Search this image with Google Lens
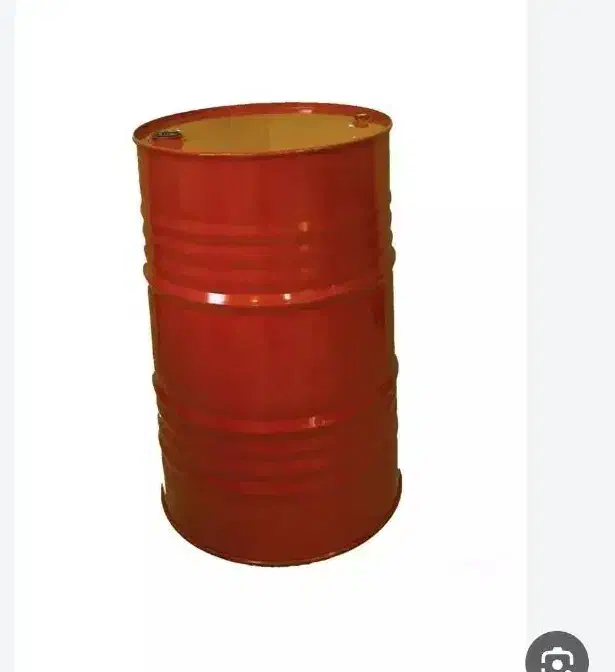Screen dimensions: 615x672 (x=558, y=655)
